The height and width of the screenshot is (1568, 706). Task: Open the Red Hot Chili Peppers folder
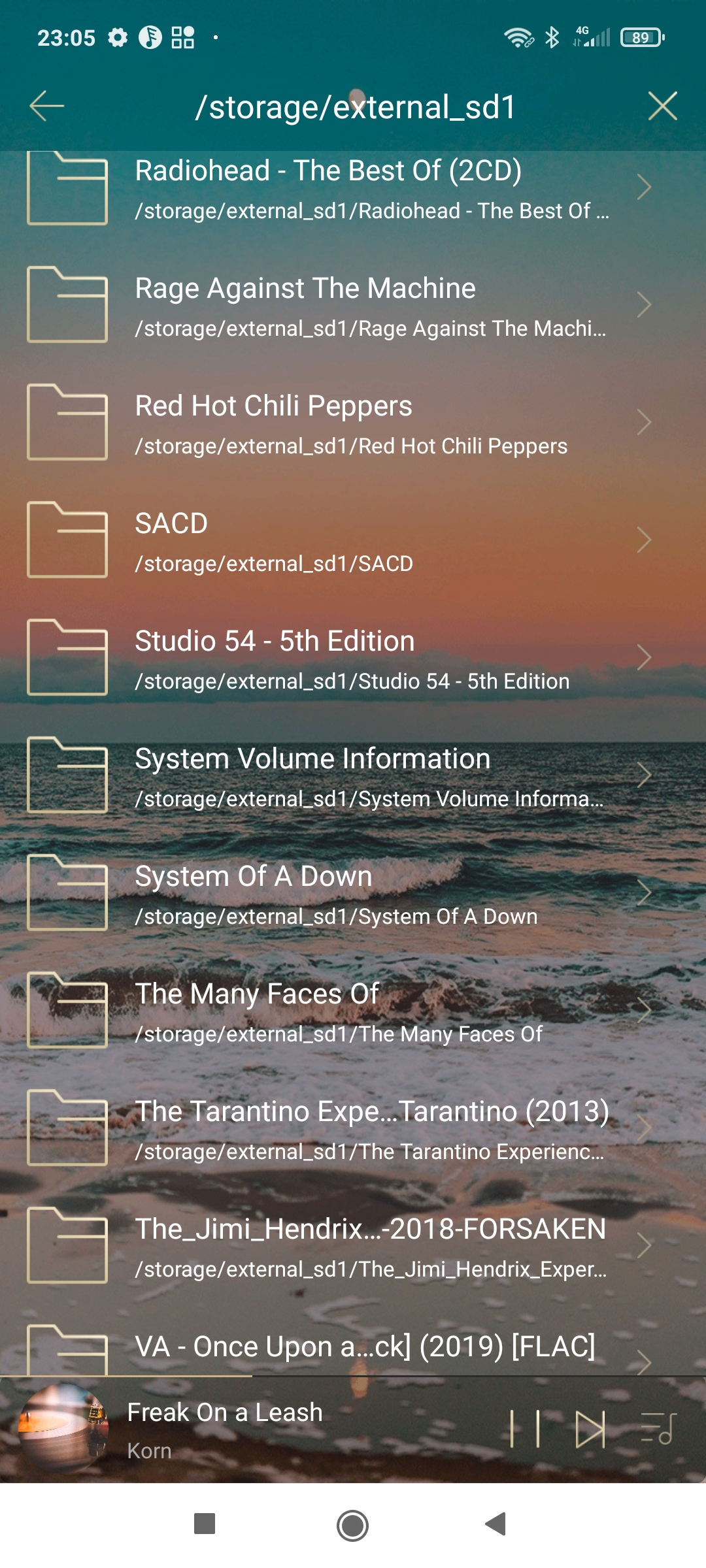tap(353, 423)
